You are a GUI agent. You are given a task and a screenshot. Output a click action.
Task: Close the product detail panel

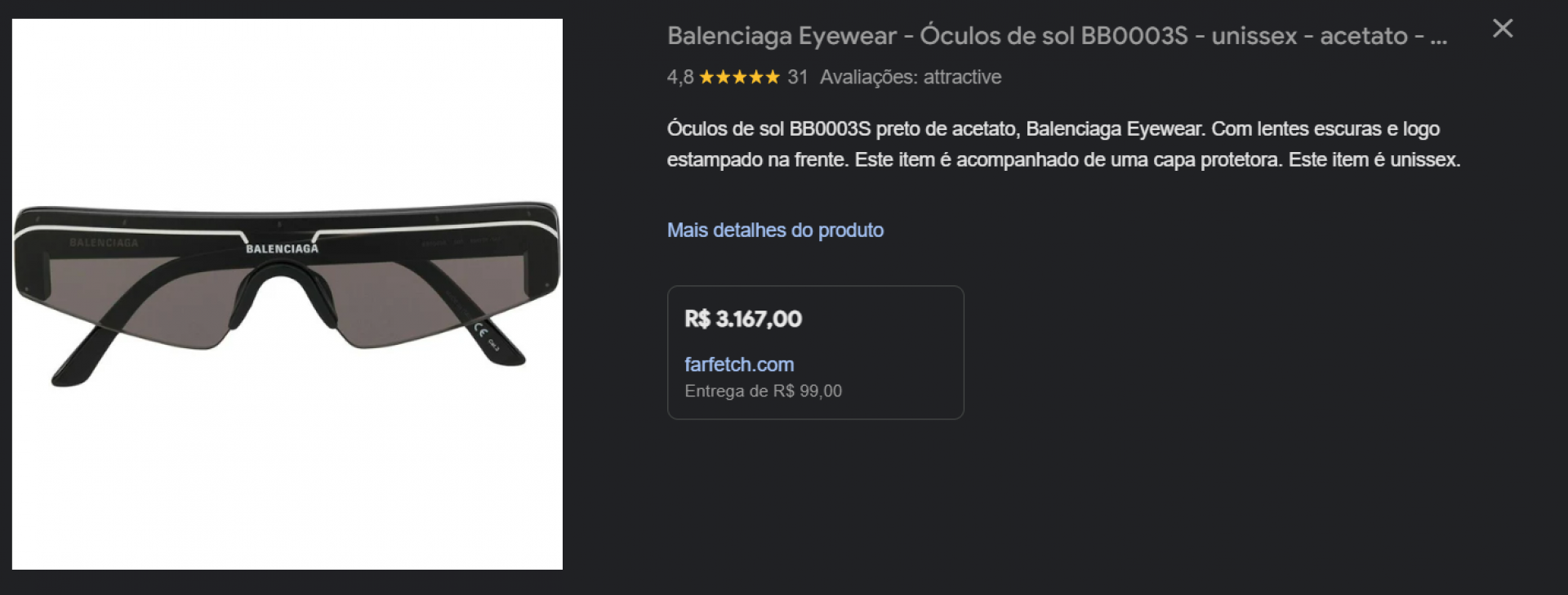1502,29
